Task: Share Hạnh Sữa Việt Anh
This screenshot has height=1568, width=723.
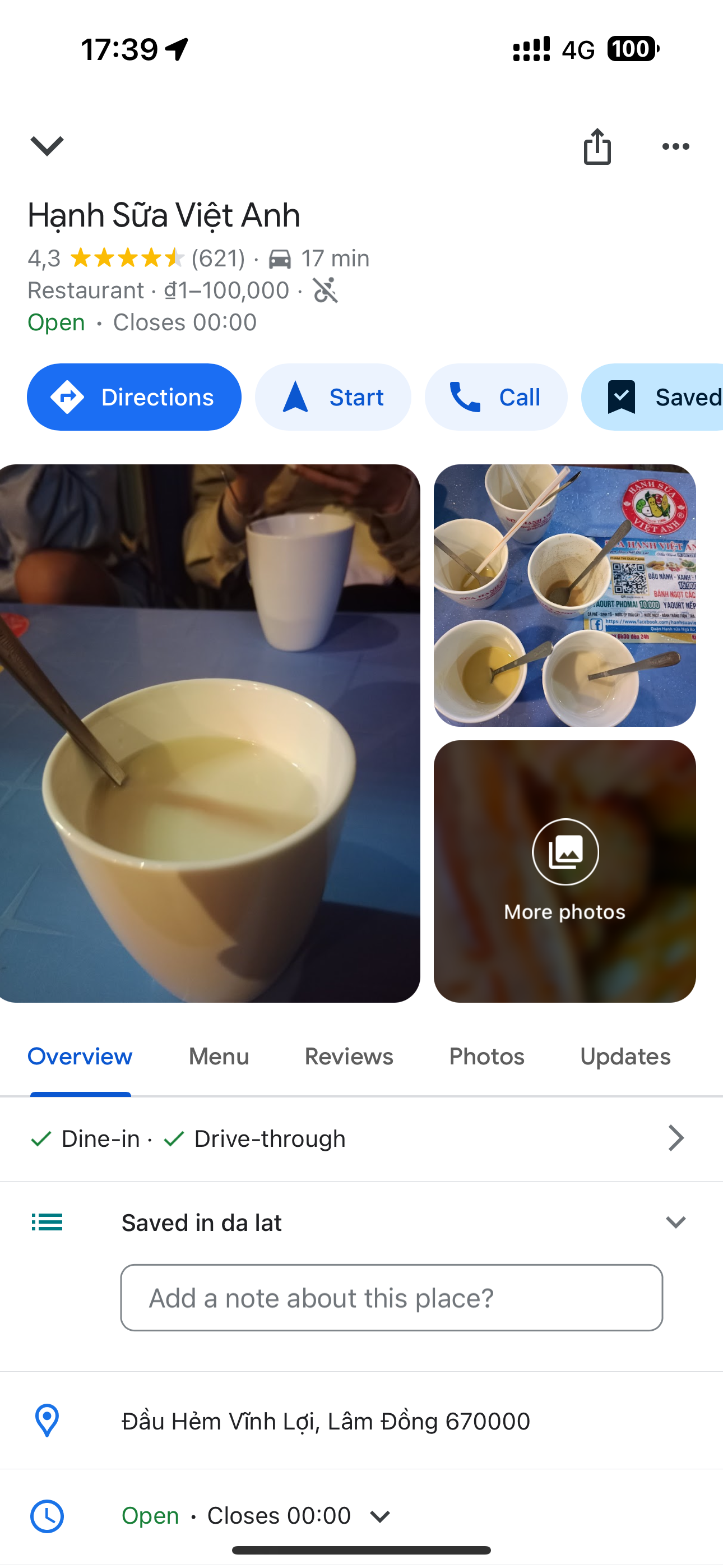Action: [x=597, y=147]
